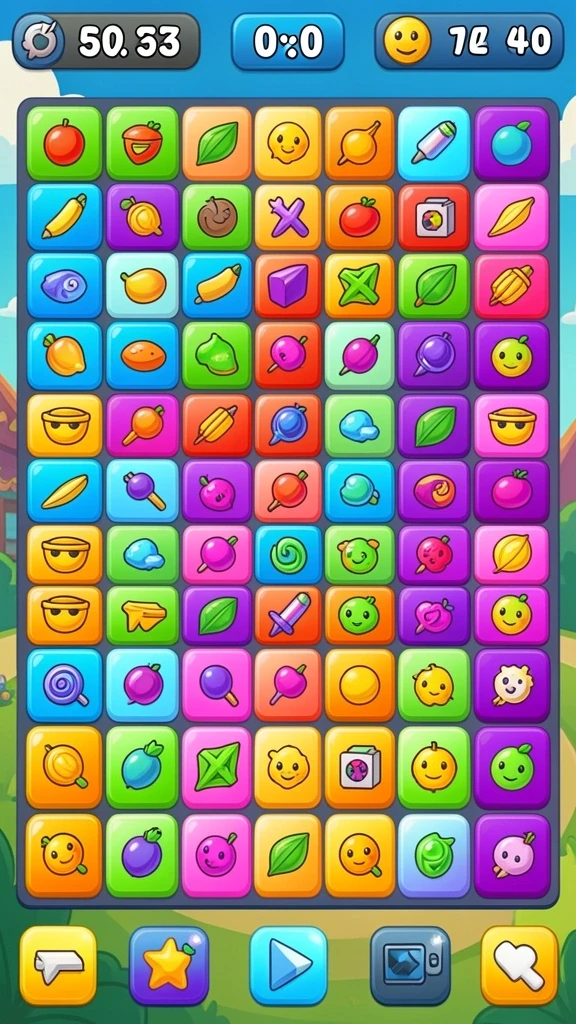
Task: Open the star booster button
Action: pyautogui.click(x=168, y=965)
